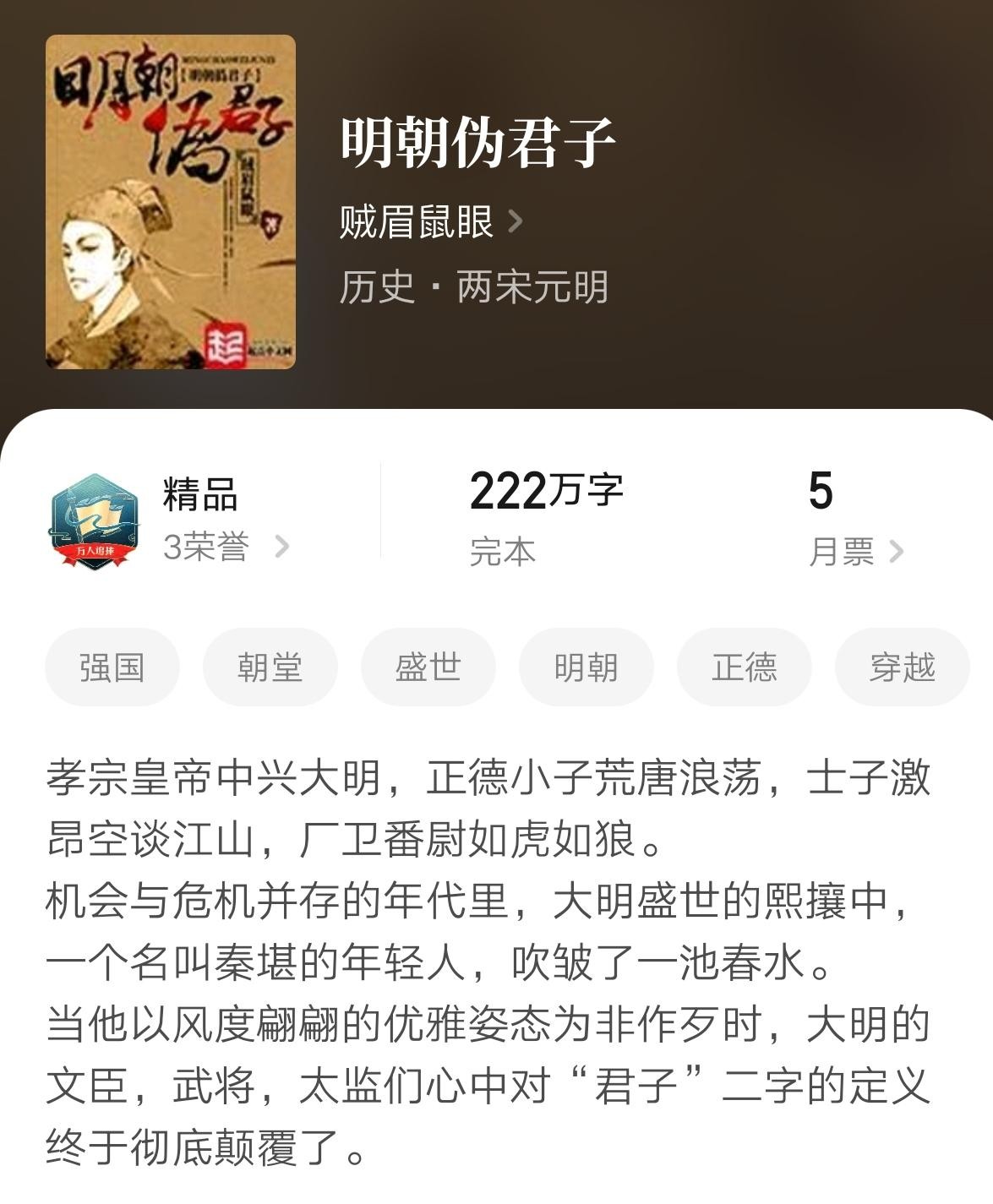Select the 穿越 tag chip
The width and height of the screenshot is (993, 1204).
pyautogui.click(x=902, y=667)
